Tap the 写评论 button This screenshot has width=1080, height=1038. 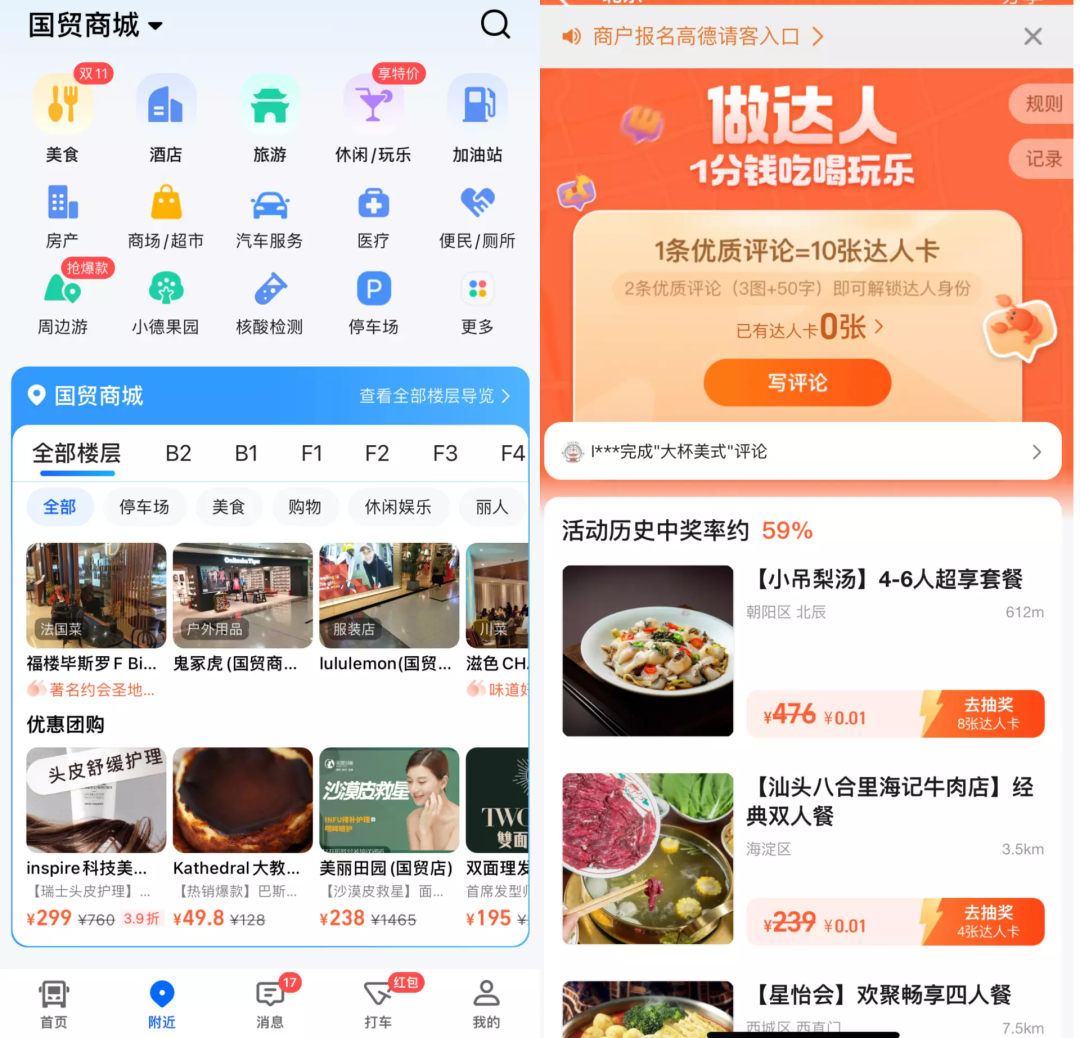pyautogui.click(x=797, y=383)
